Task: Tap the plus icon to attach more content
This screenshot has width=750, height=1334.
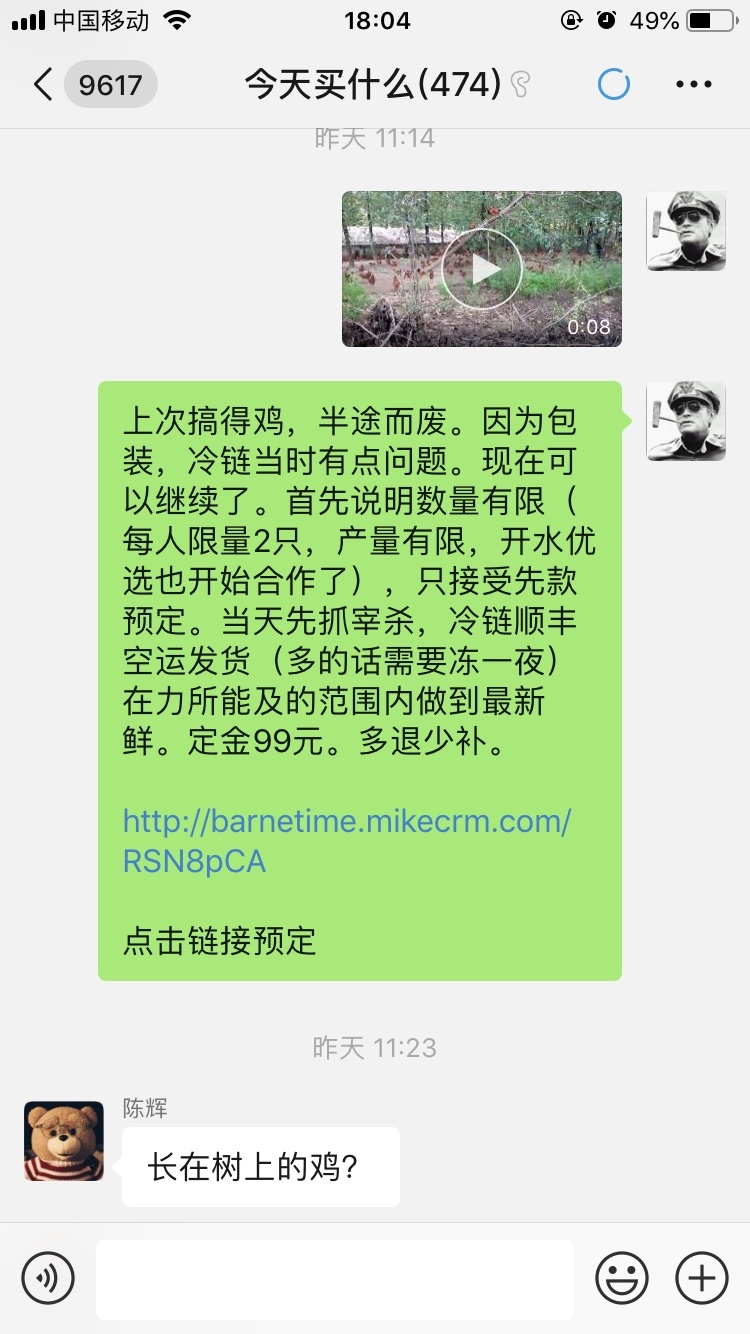Action: (701, 1277)
